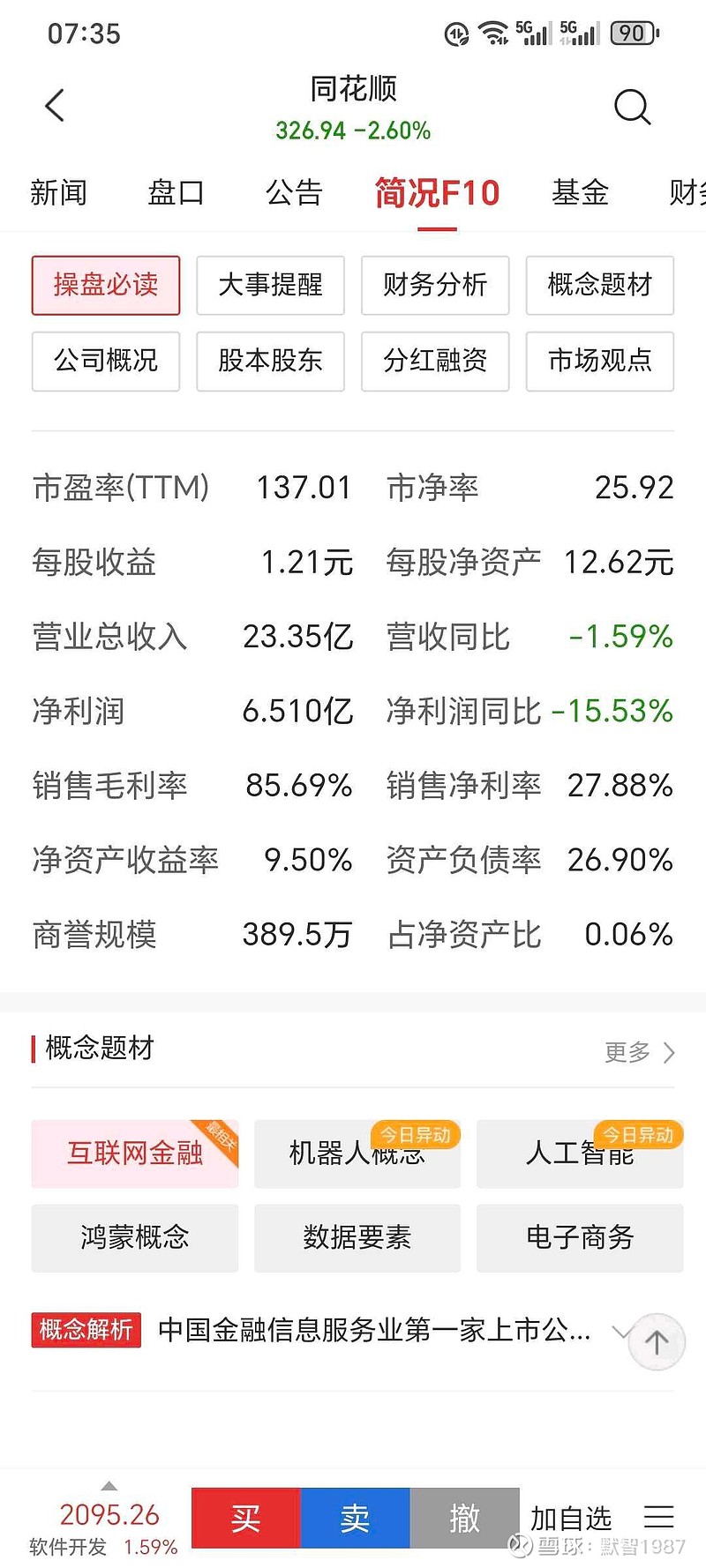Open 财务分析 financial analysis section
The width and height of the screenshot is (706, 1568).
435,285
